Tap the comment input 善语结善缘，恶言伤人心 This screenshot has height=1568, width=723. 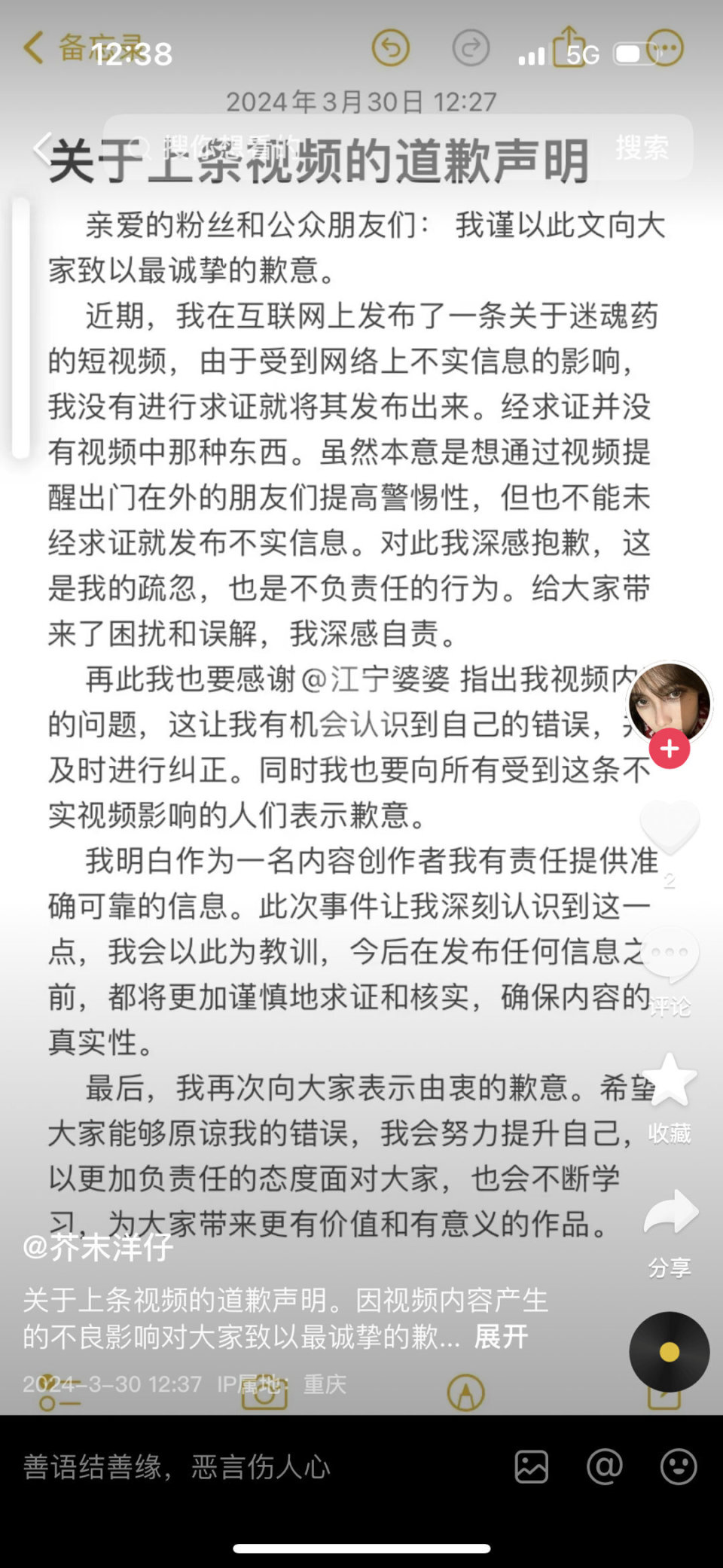[177, 1468]
